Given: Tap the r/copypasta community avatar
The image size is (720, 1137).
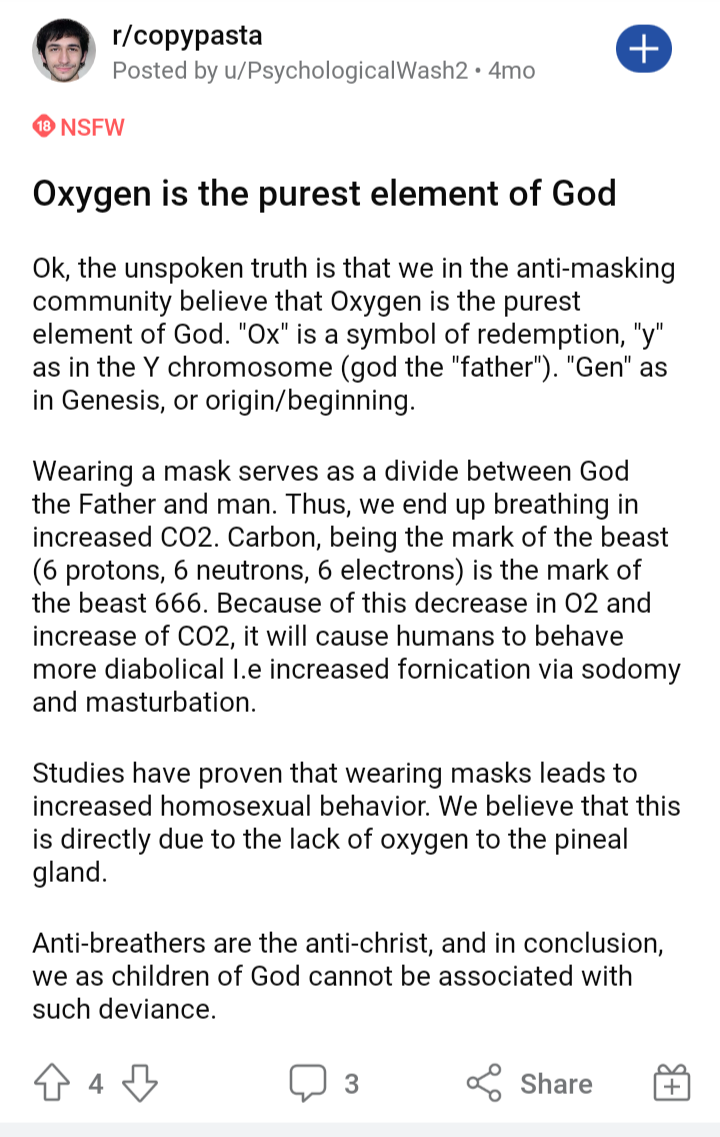Looking at the screenshot, I should click(x=64, y=48).
